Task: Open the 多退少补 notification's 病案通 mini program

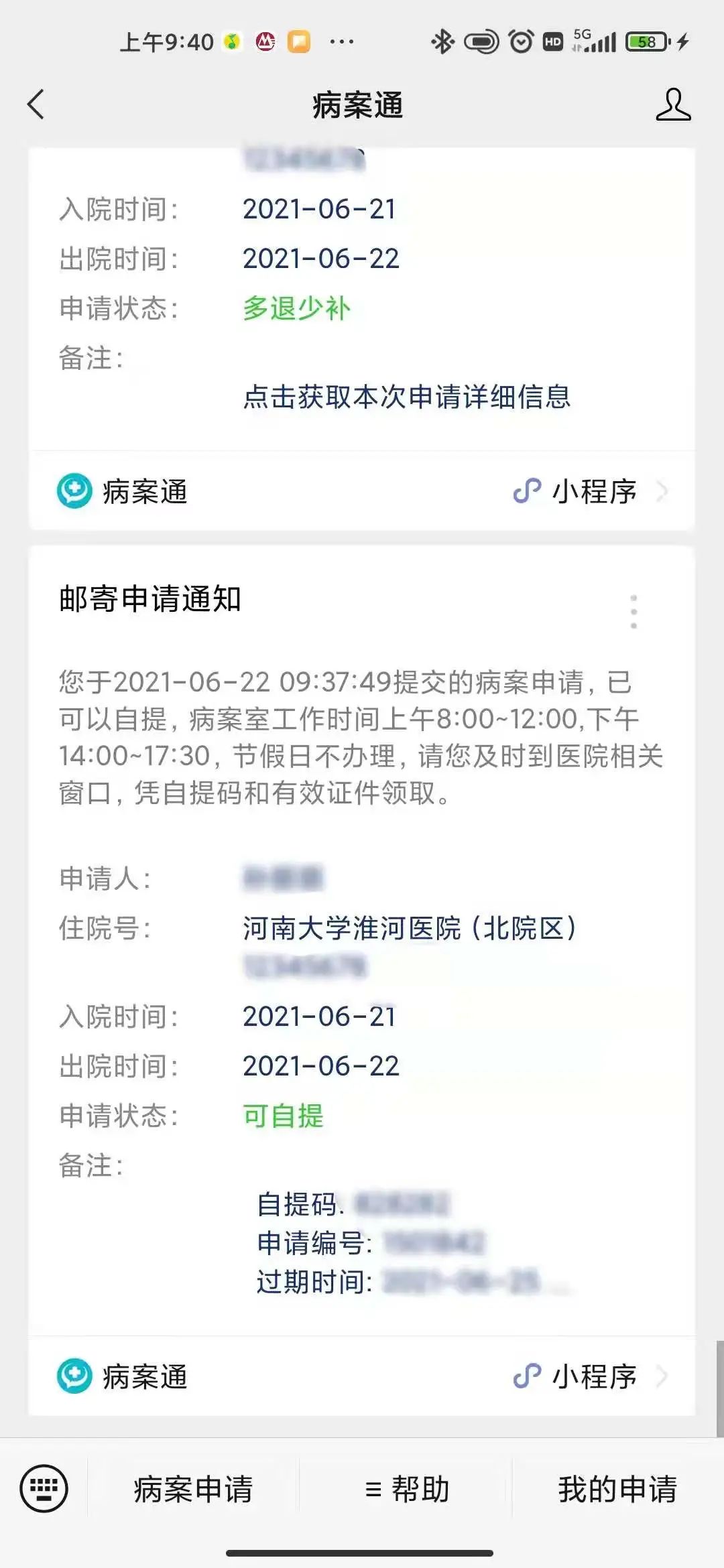Action: point(362,491)
